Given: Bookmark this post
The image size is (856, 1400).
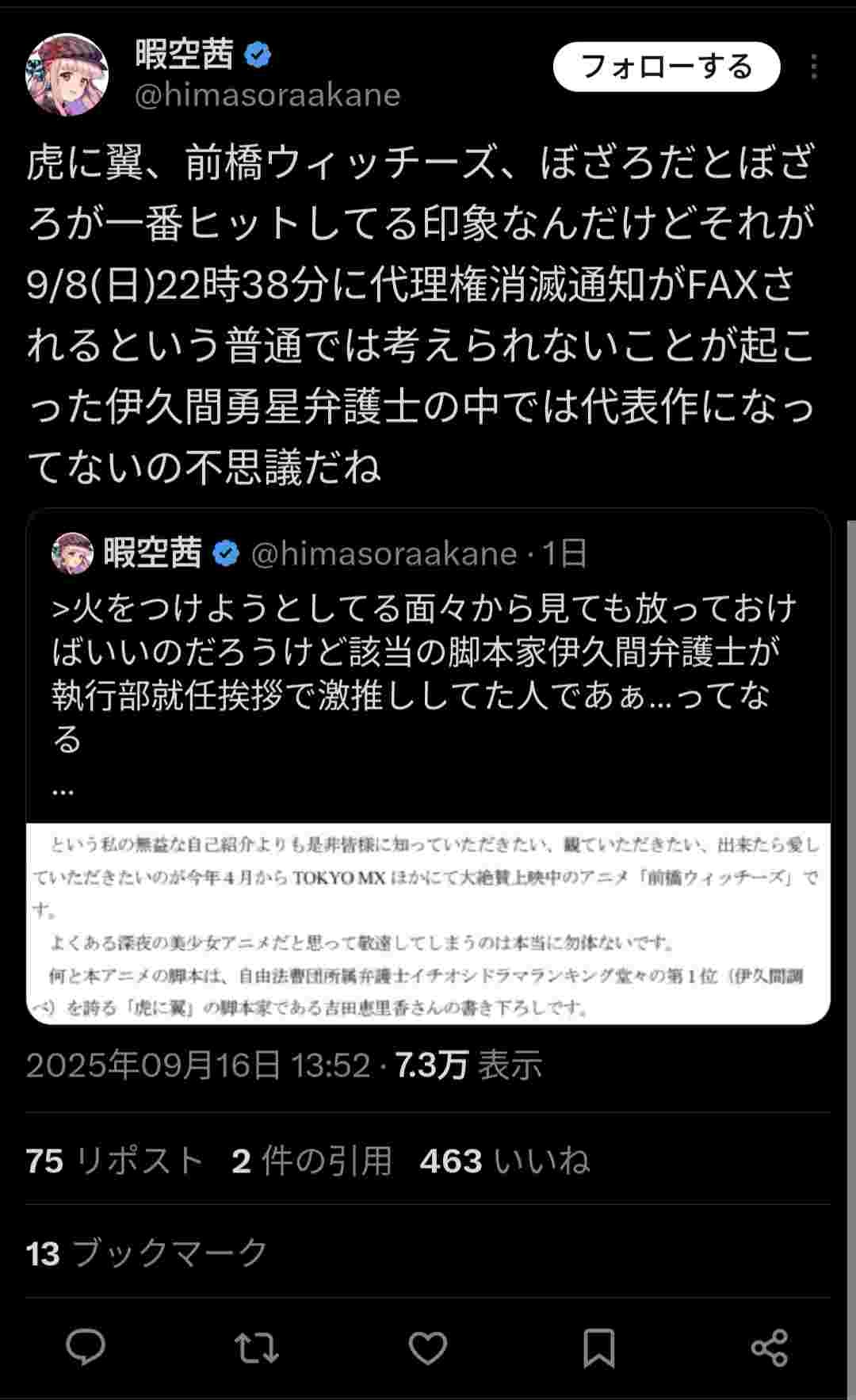Looking at the screenshot, I should pyautogui.click(x=598, y=1348).
